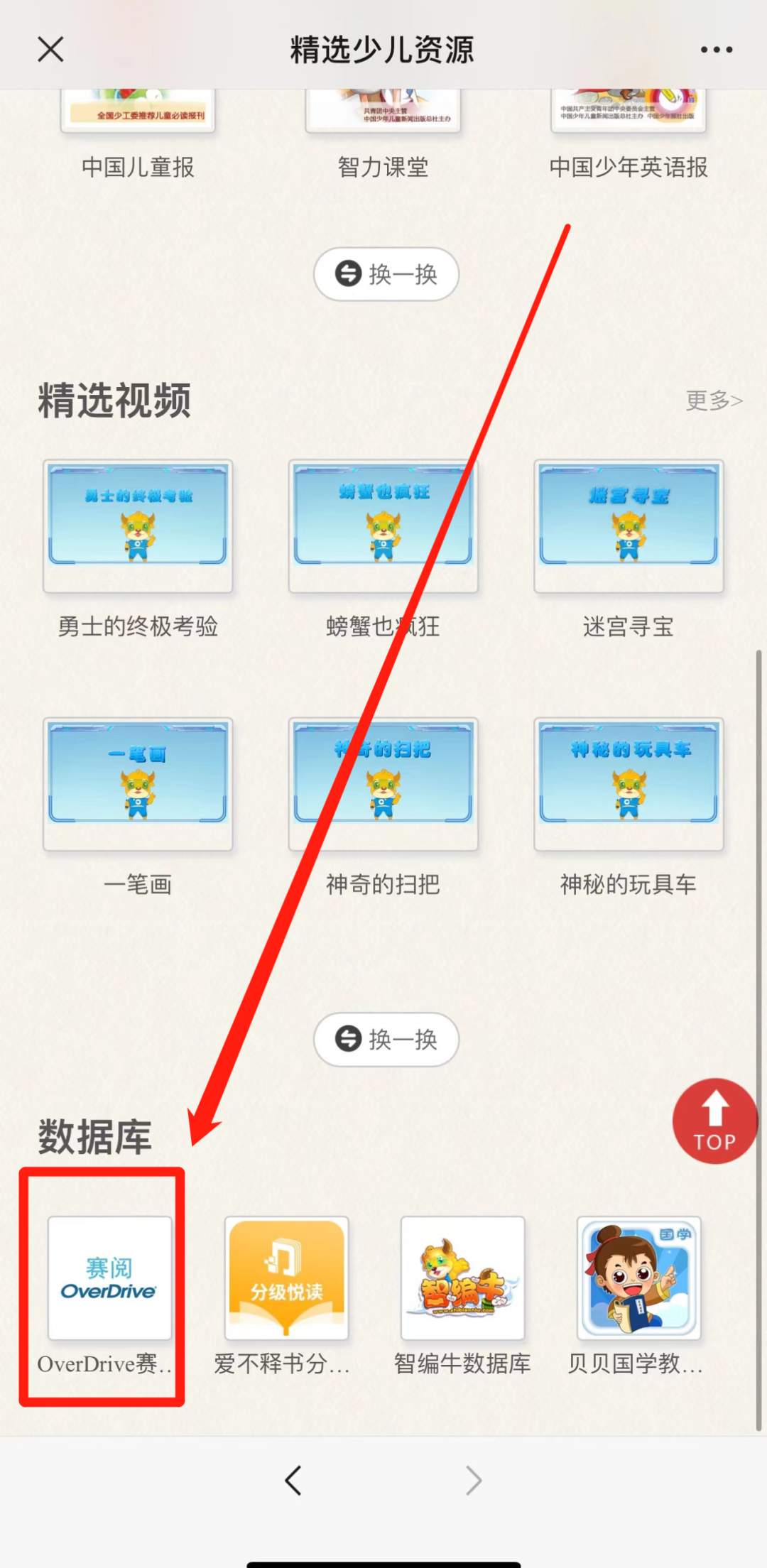Close the 精选少儿资源 page
Viewport: 767px width, 1568px height.
point(50,50)
